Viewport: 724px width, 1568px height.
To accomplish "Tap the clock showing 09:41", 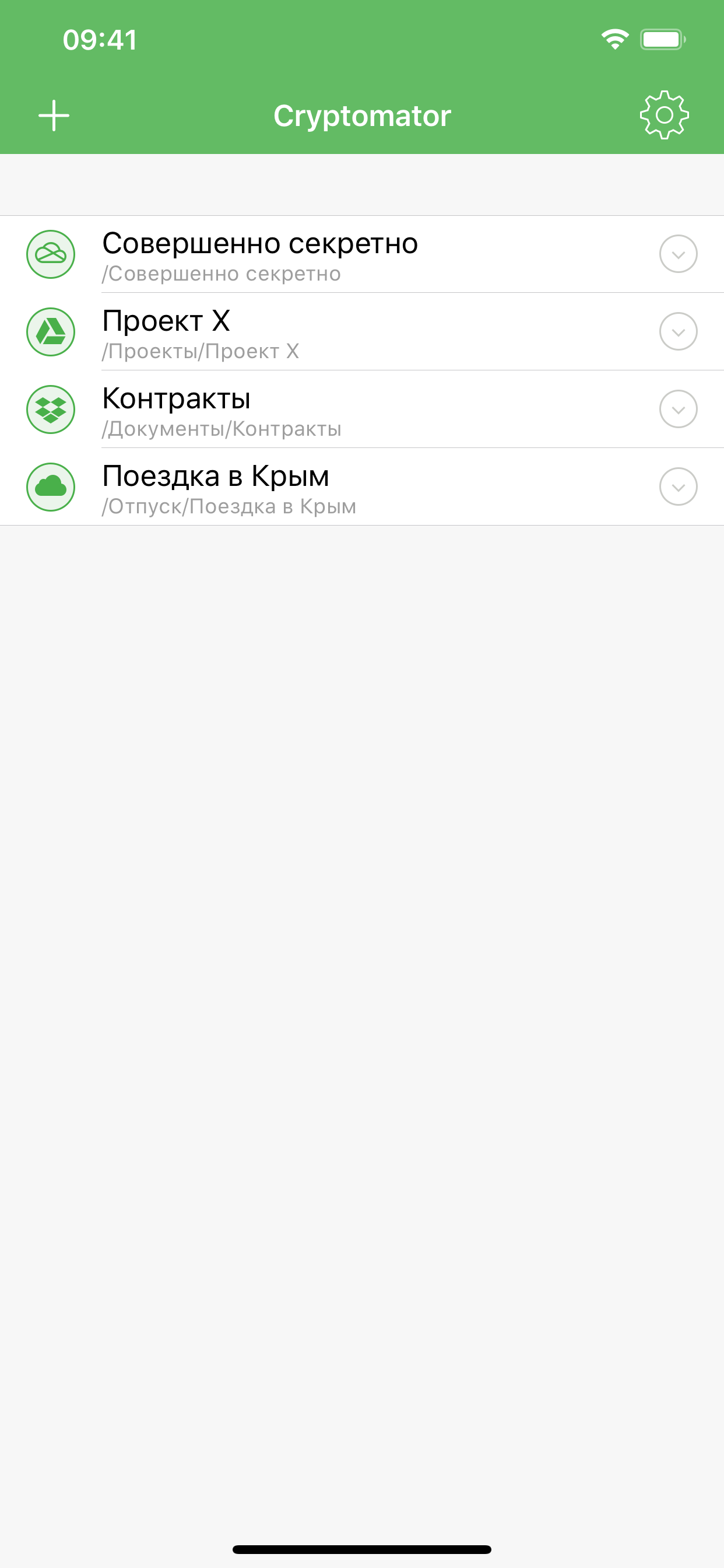I will pyautogui.click(x=100, y=39).
